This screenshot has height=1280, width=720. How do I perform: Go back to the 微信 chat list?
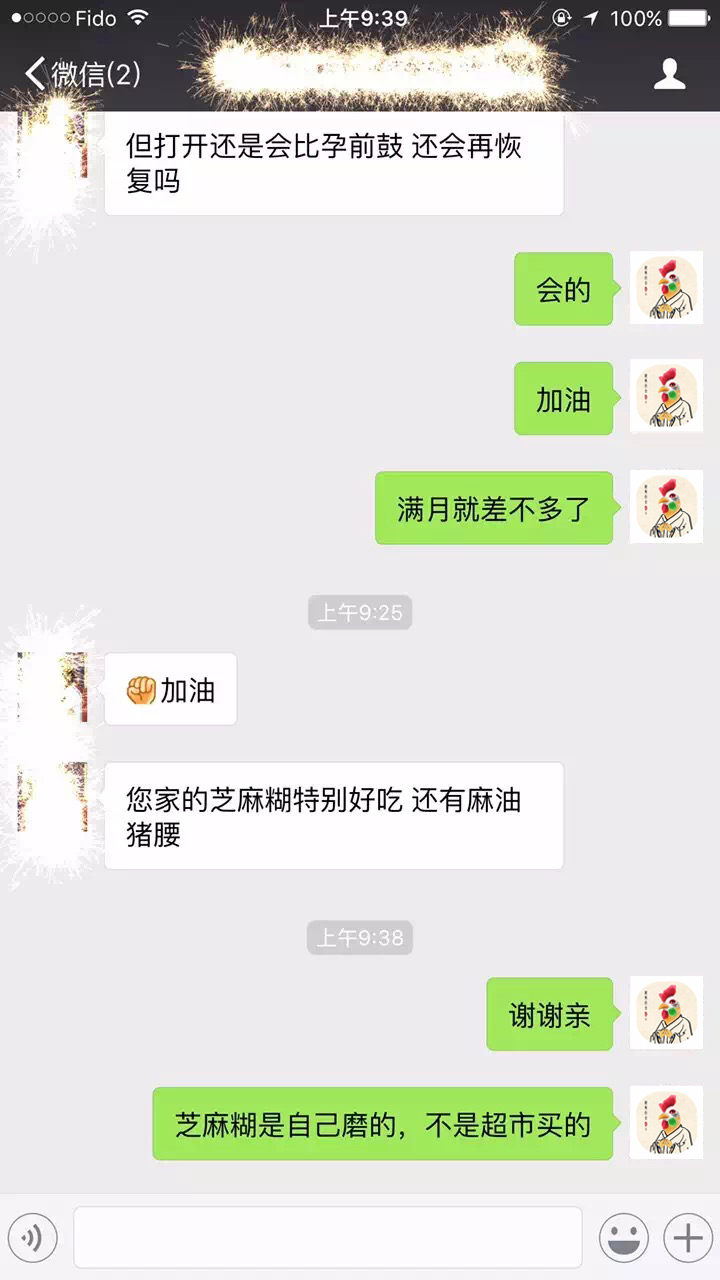82,74
